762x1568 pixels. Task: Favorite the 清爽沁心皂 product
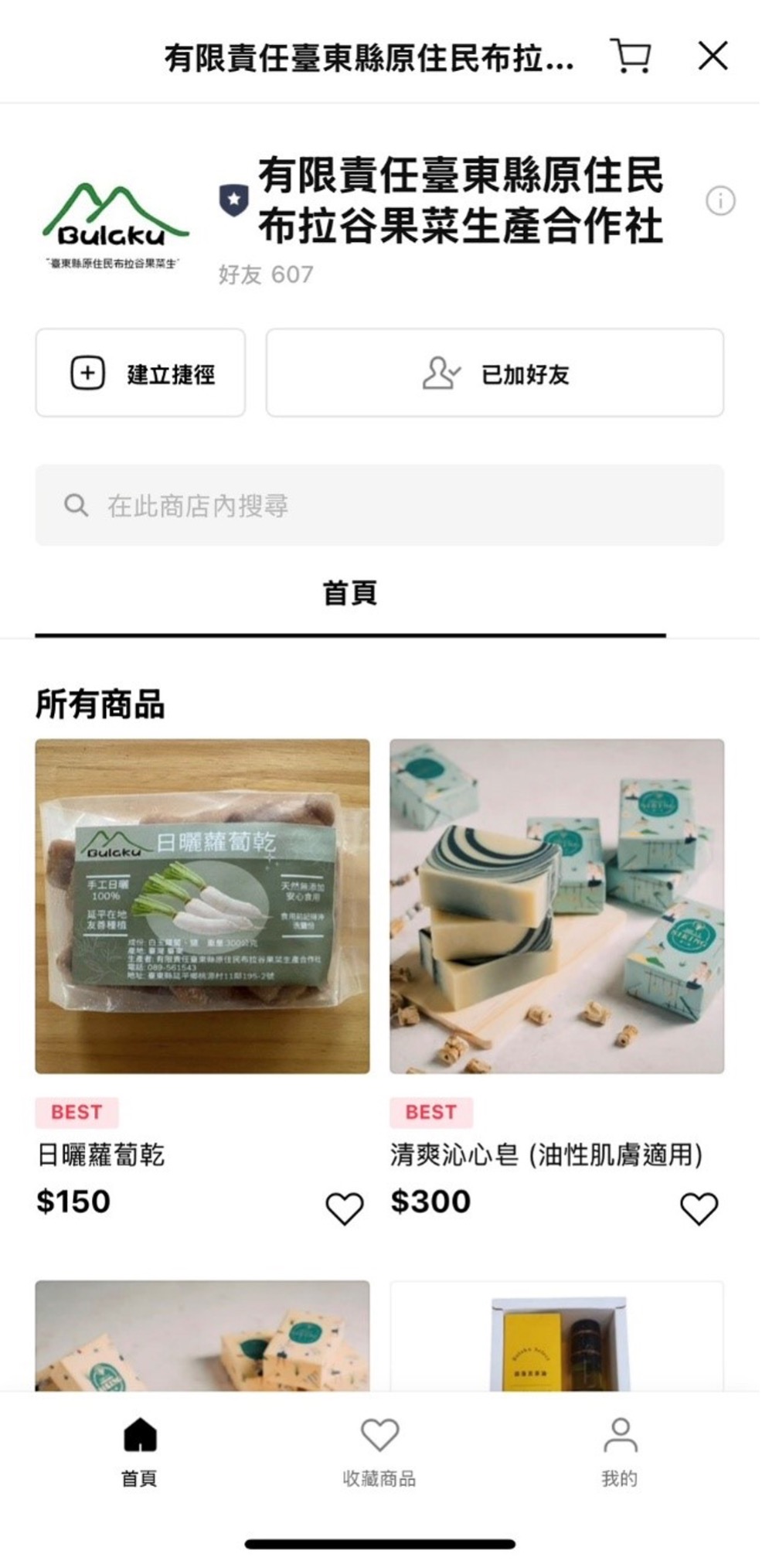[699, 1208]
